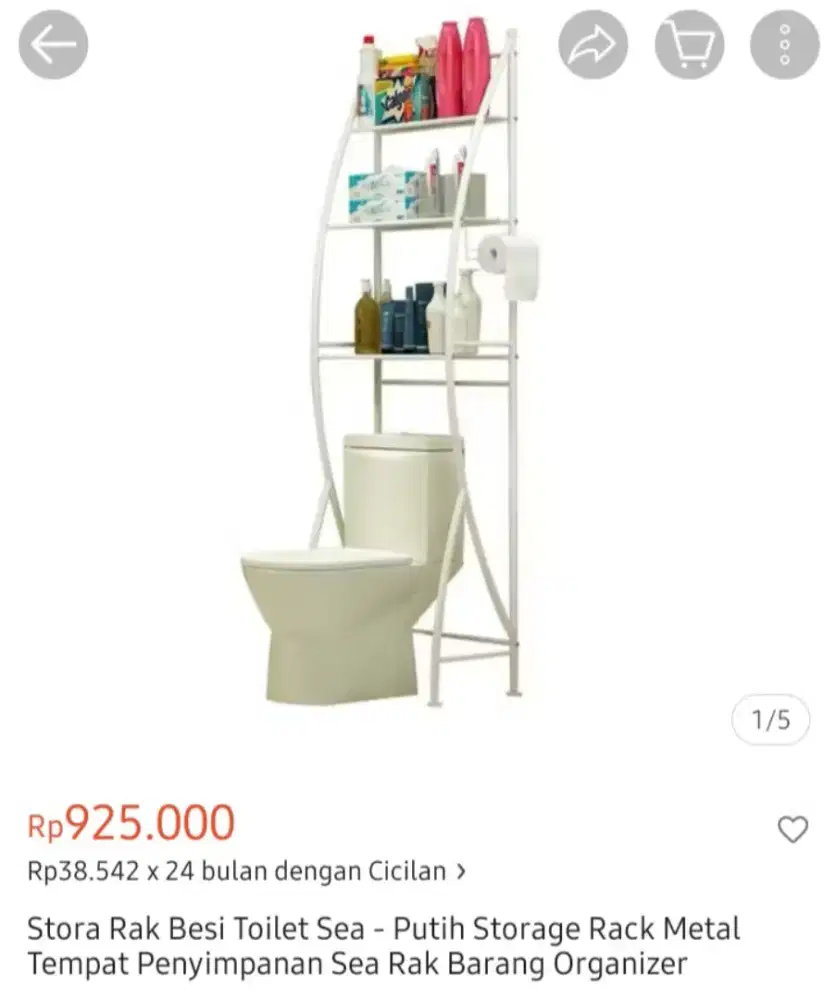Share this product listing

pyautogui.click(x=593, y=45)
